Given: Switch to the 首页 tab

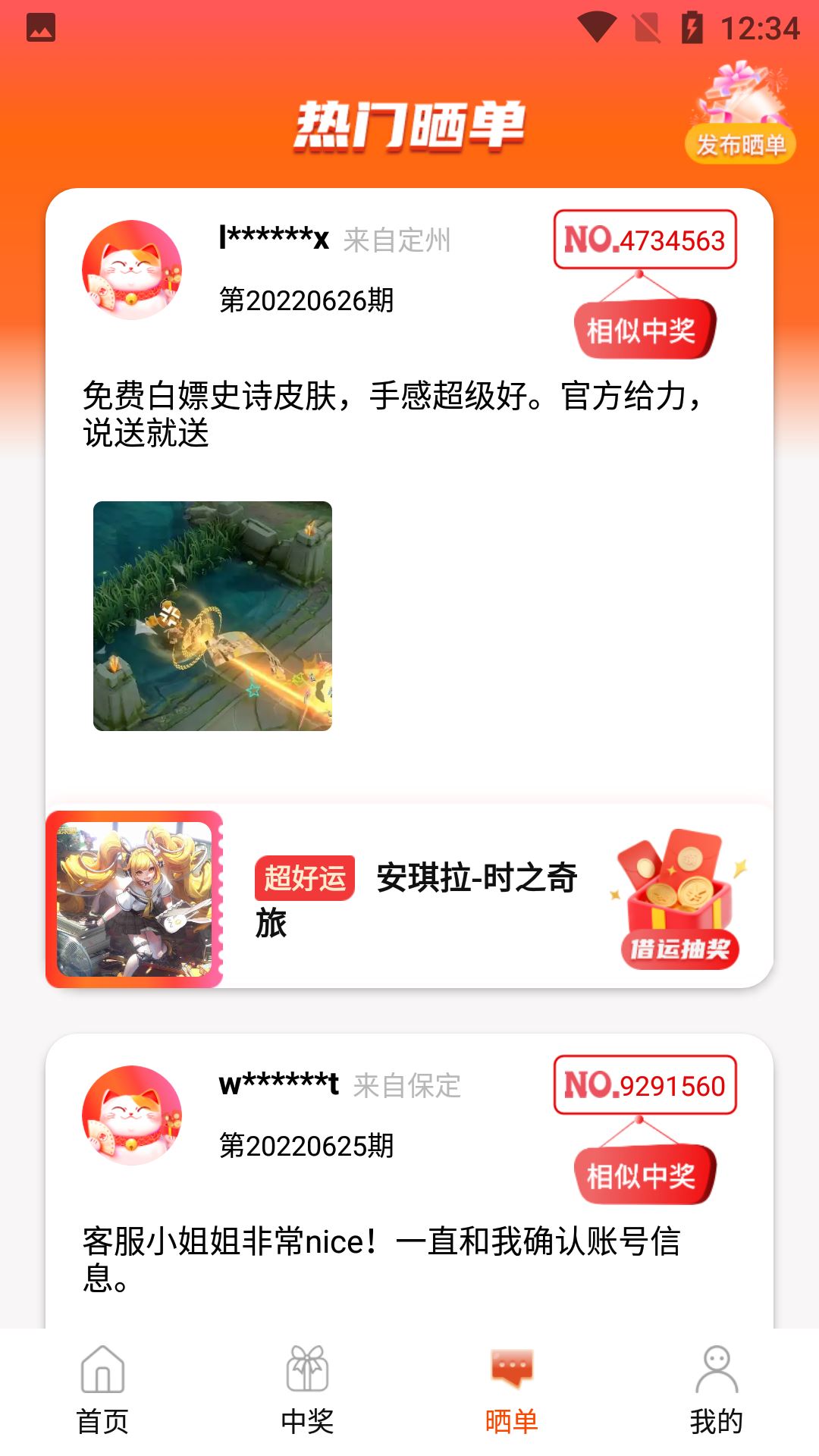Looking at the screenshot, I should (x=102, y=1391).
